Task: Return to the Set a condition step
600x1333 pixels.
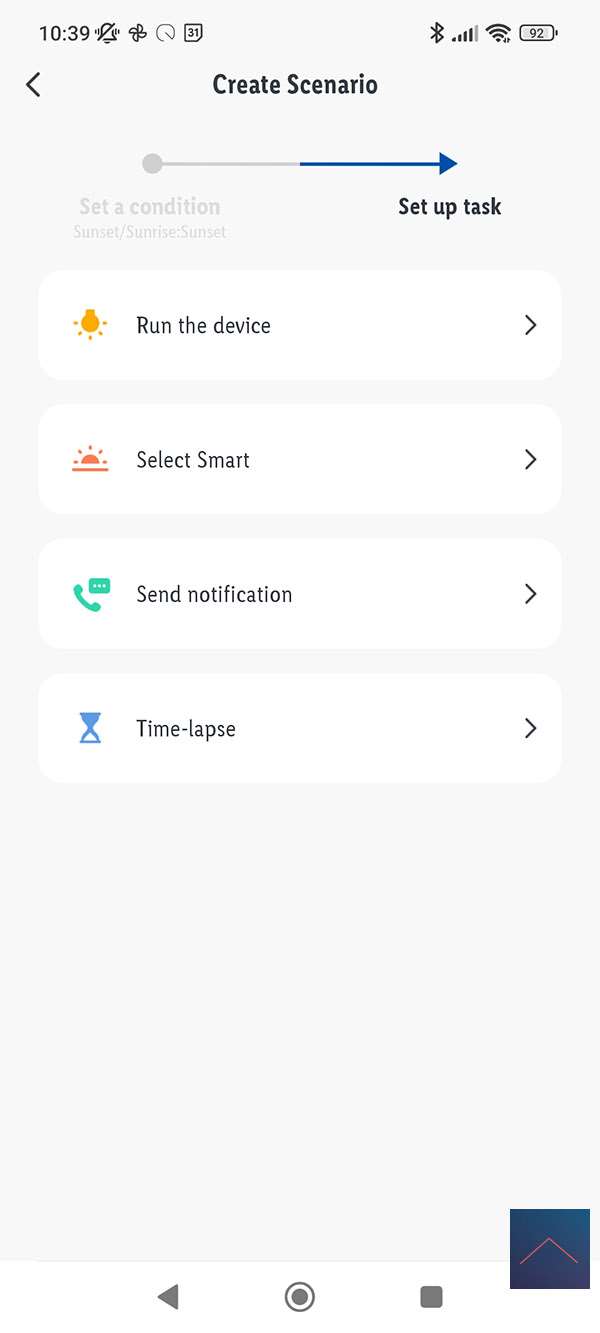Action: (150, 207)
